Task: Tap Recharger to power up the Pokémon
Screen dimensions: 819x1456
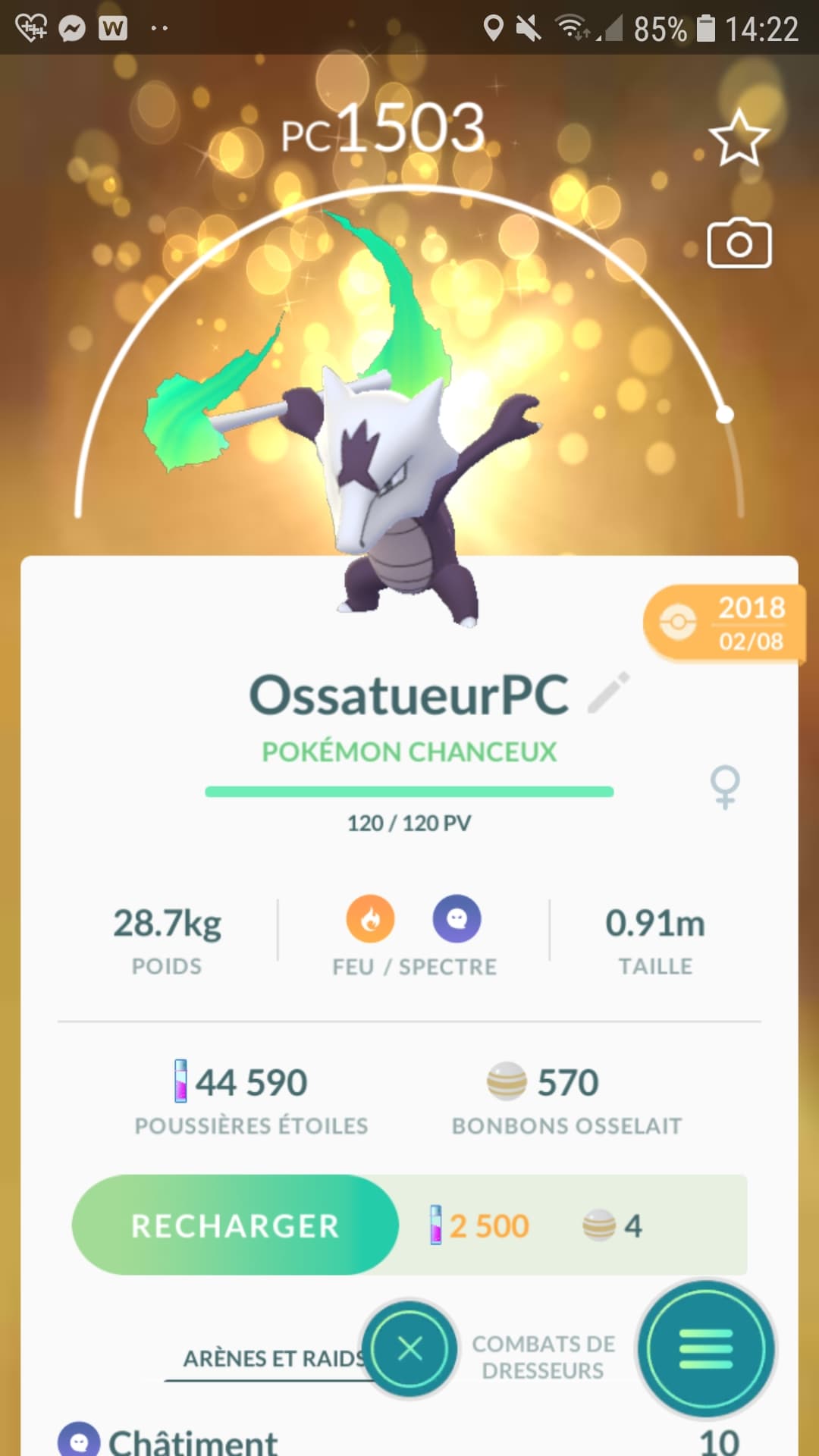Action: 235,1225
